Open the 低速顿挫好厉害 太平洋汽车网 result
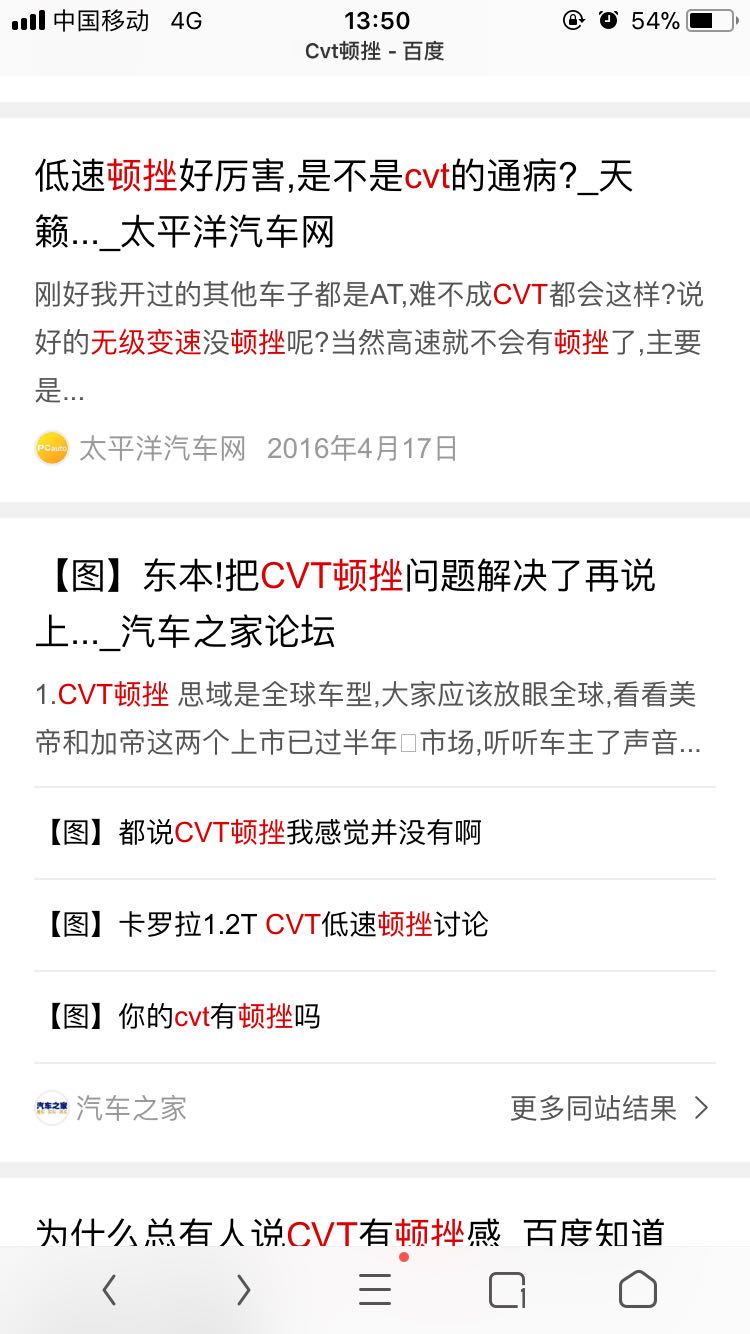The image size is (750, 1334). (x=334, y=205)
